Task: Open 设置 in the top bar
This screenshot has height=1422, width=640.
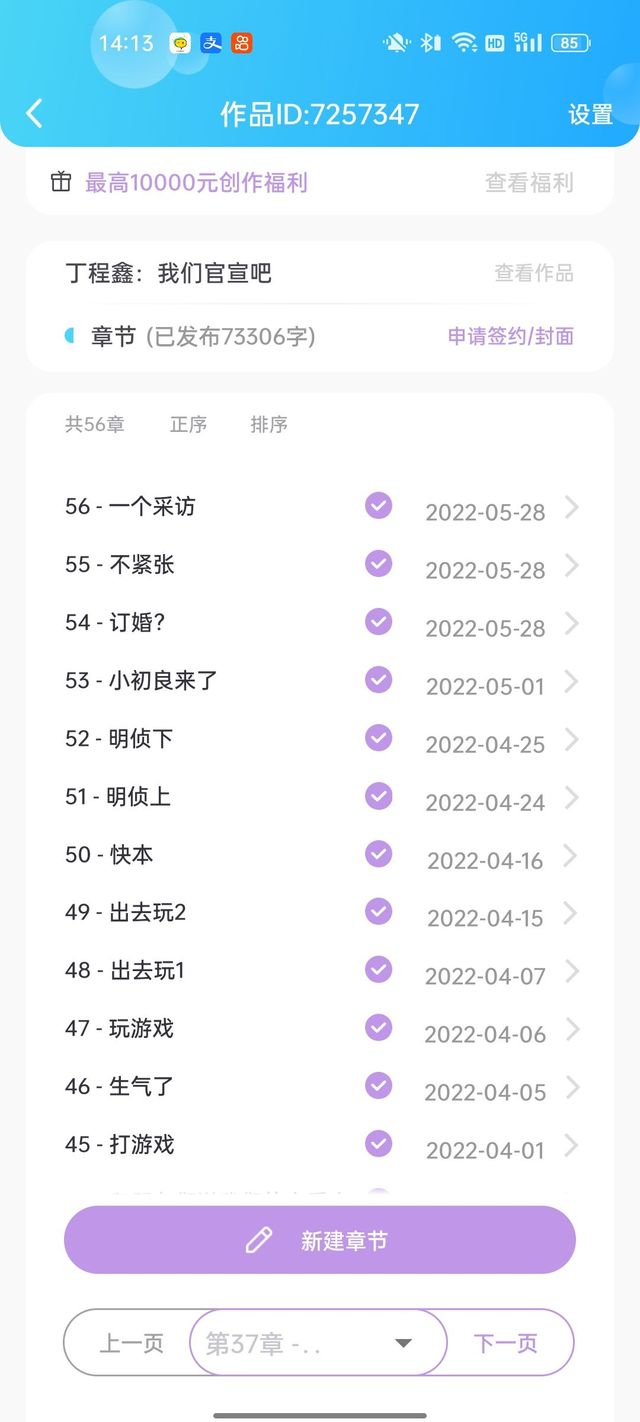Action: click(x=590, y=114)
